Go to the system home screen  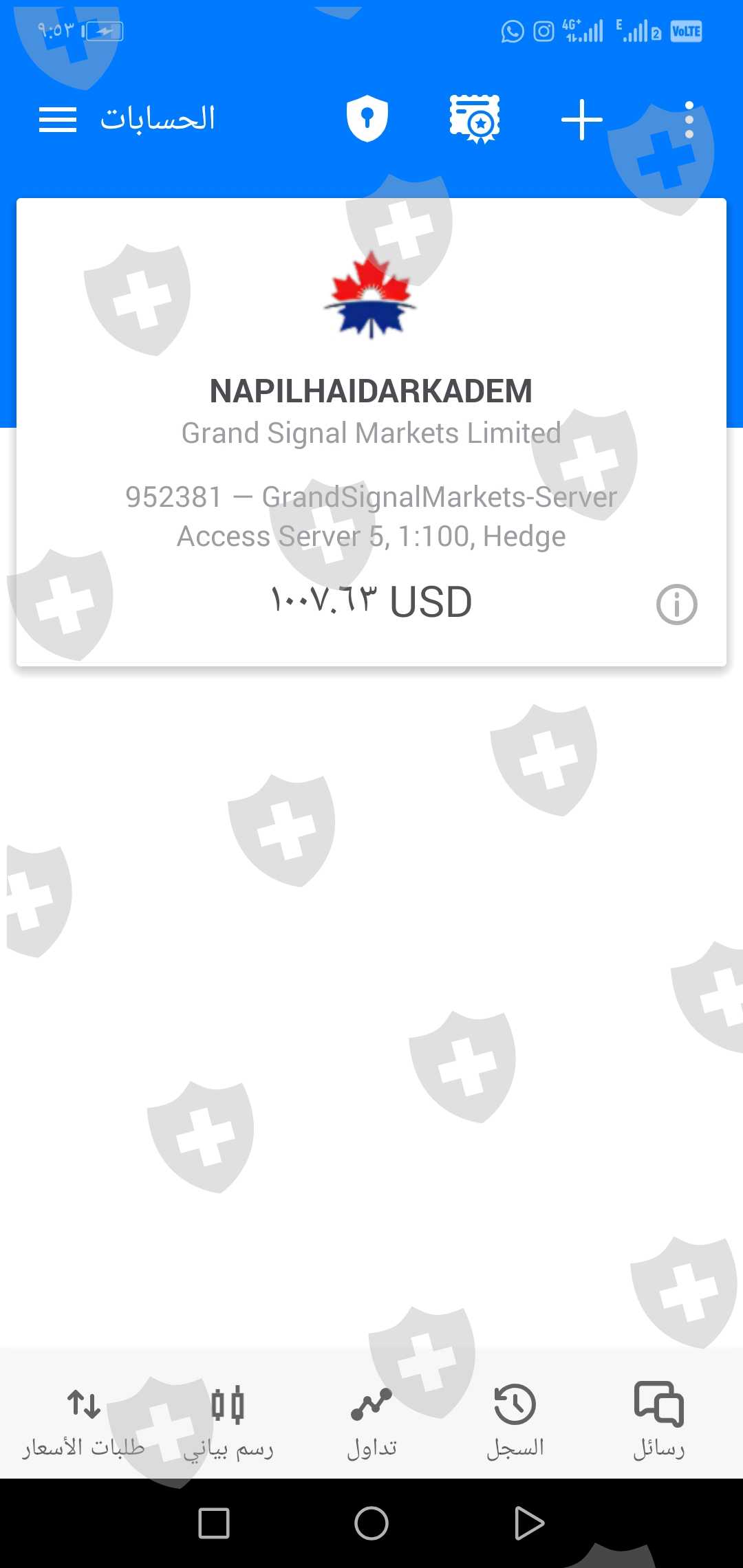(371, 1523)
